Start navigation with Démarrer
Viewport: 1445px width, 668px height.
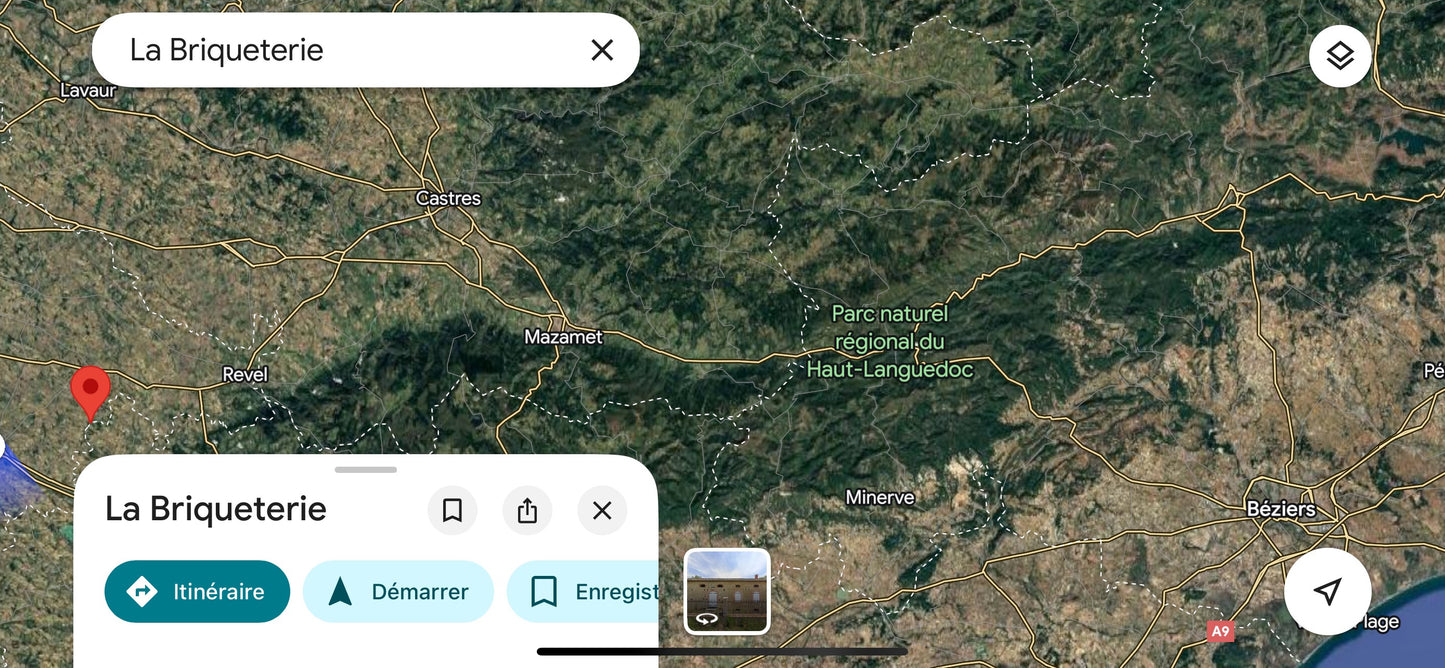[x=398, y=591]
